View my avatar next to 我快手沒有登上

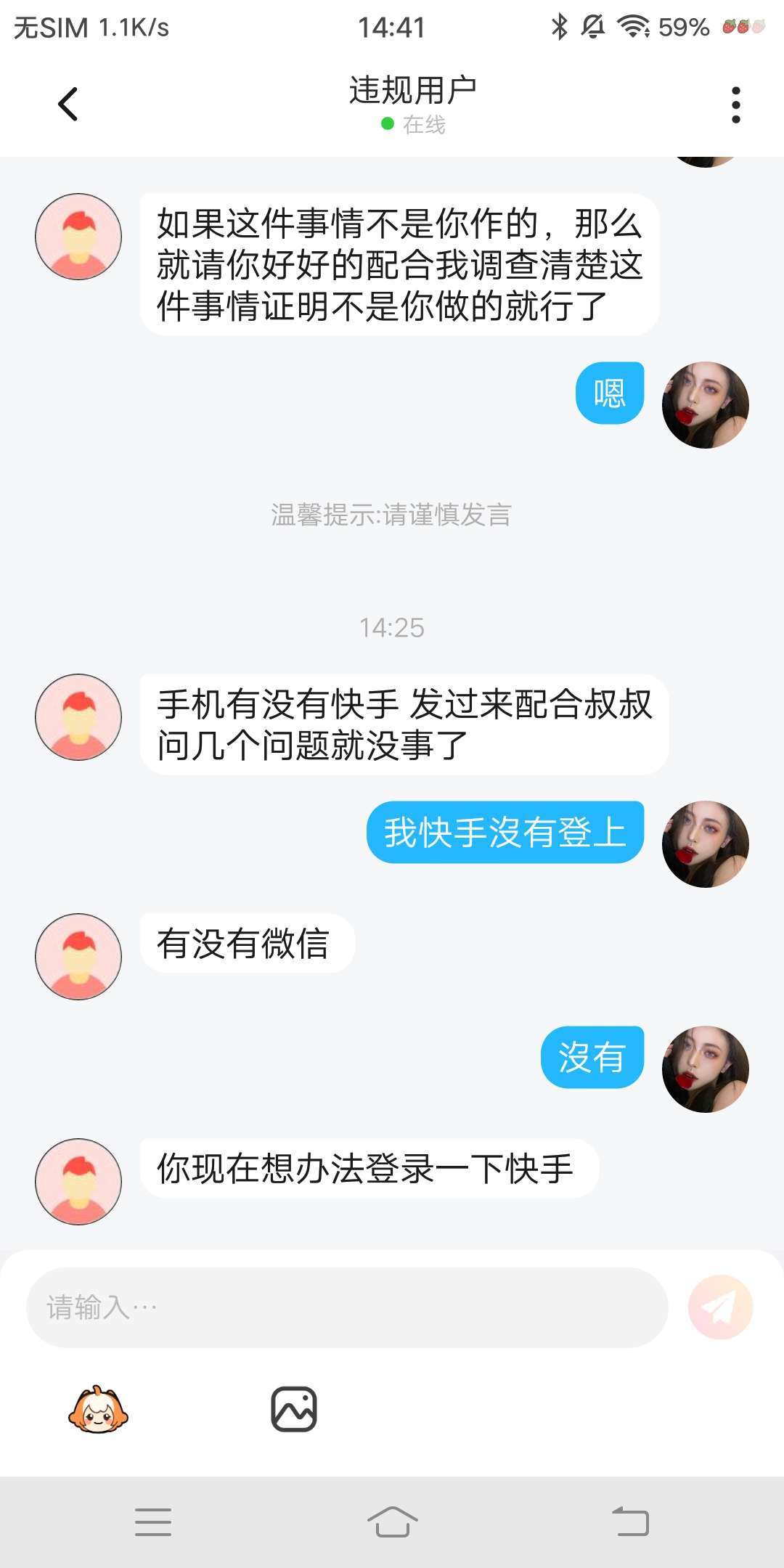coord(705,844)
